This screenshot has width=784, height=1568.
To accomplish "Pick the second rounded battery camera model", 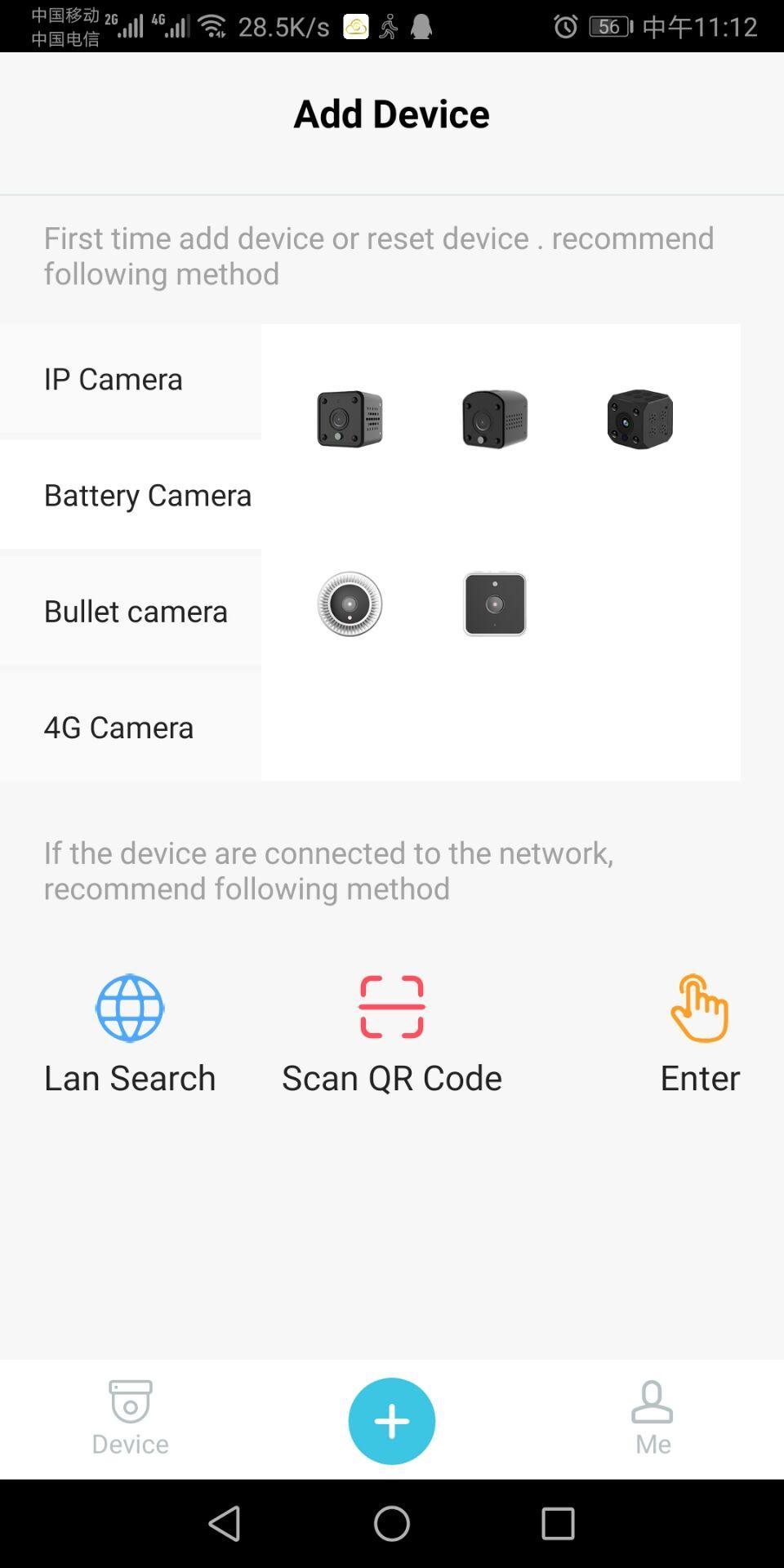I will (x=495, y=419).
